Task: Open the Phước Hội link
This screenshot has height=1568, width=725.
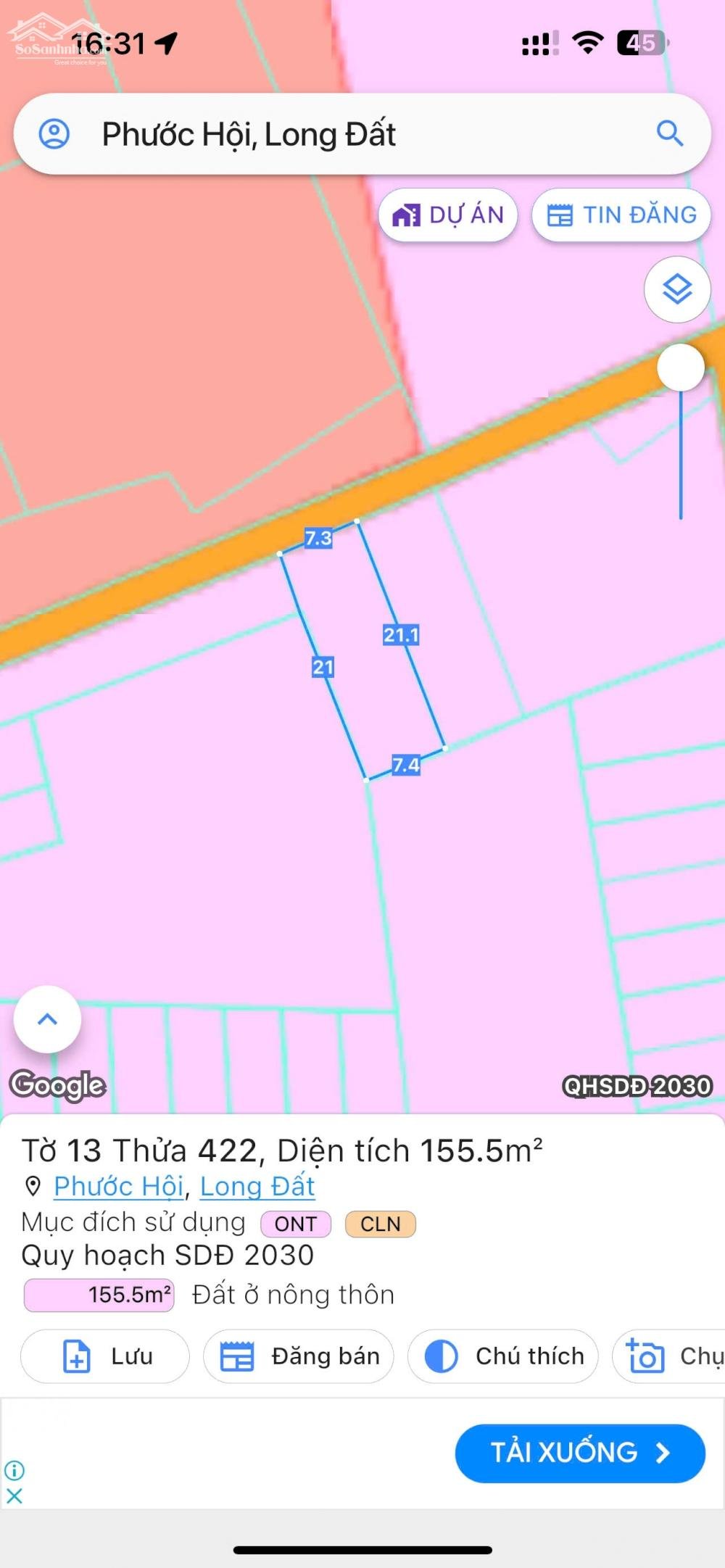Action: tap(119, 1187)
